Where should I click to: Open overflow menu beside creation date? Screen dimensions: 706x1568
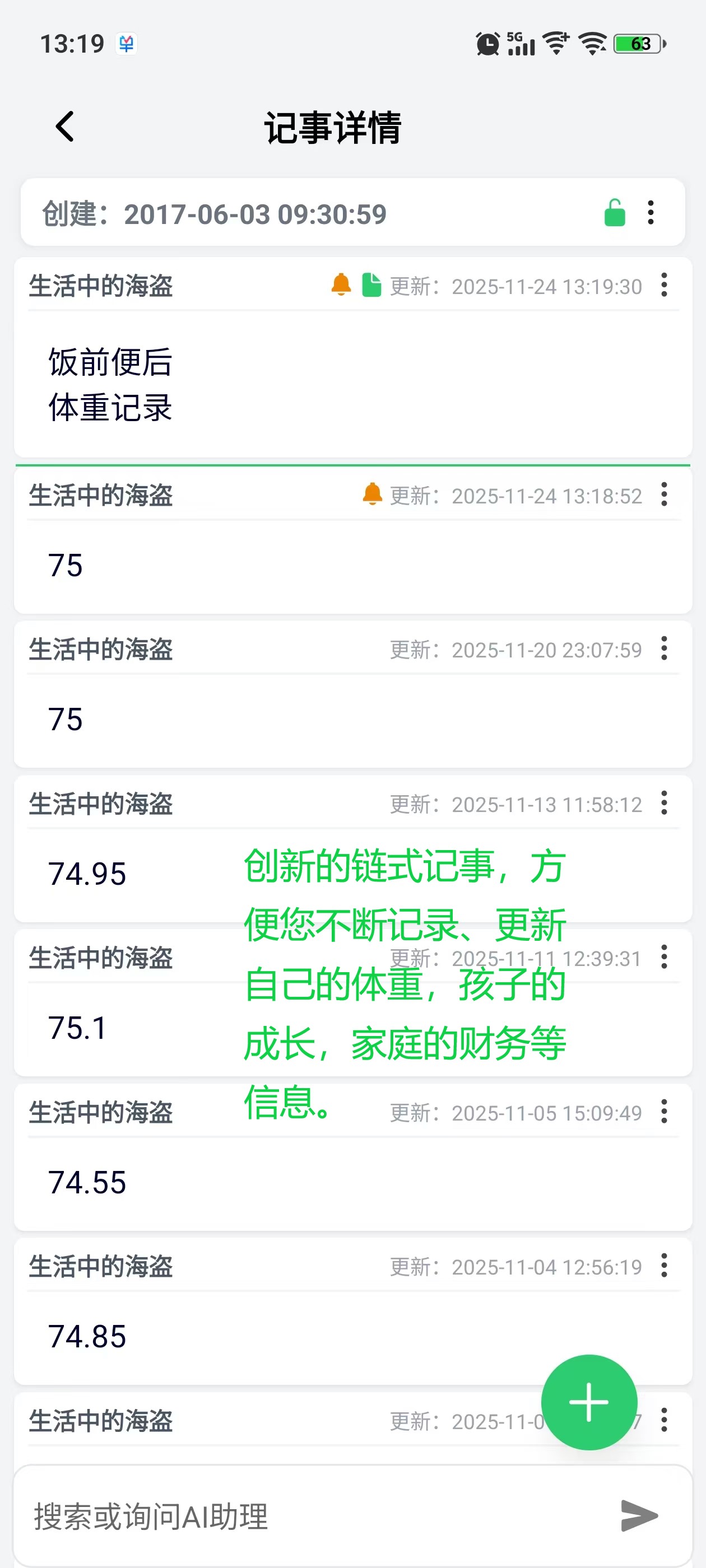click(651, 213)
